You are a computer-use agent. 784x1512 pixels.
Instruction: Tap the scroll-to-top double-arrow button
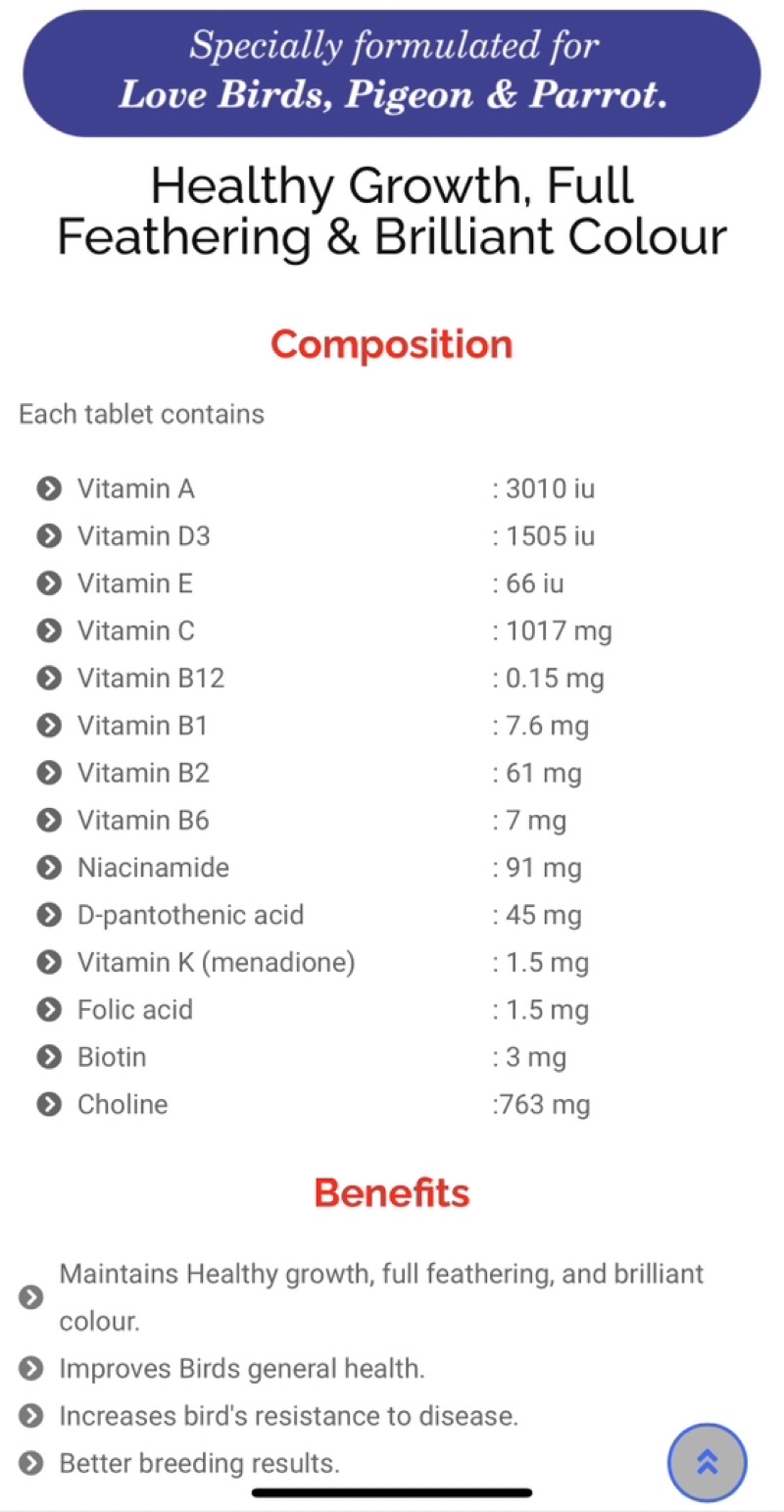pos(707,1462)
